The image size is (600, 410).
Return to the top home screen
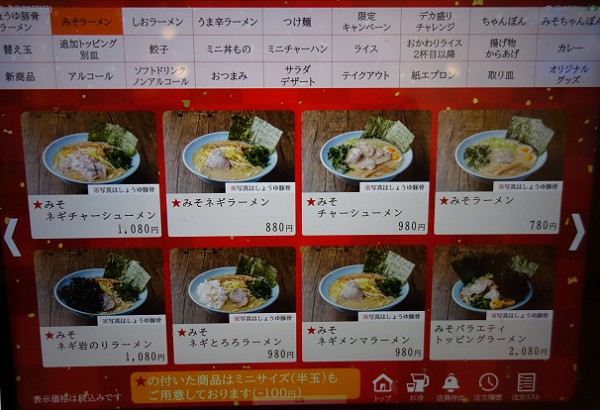[x=382, y=385]
